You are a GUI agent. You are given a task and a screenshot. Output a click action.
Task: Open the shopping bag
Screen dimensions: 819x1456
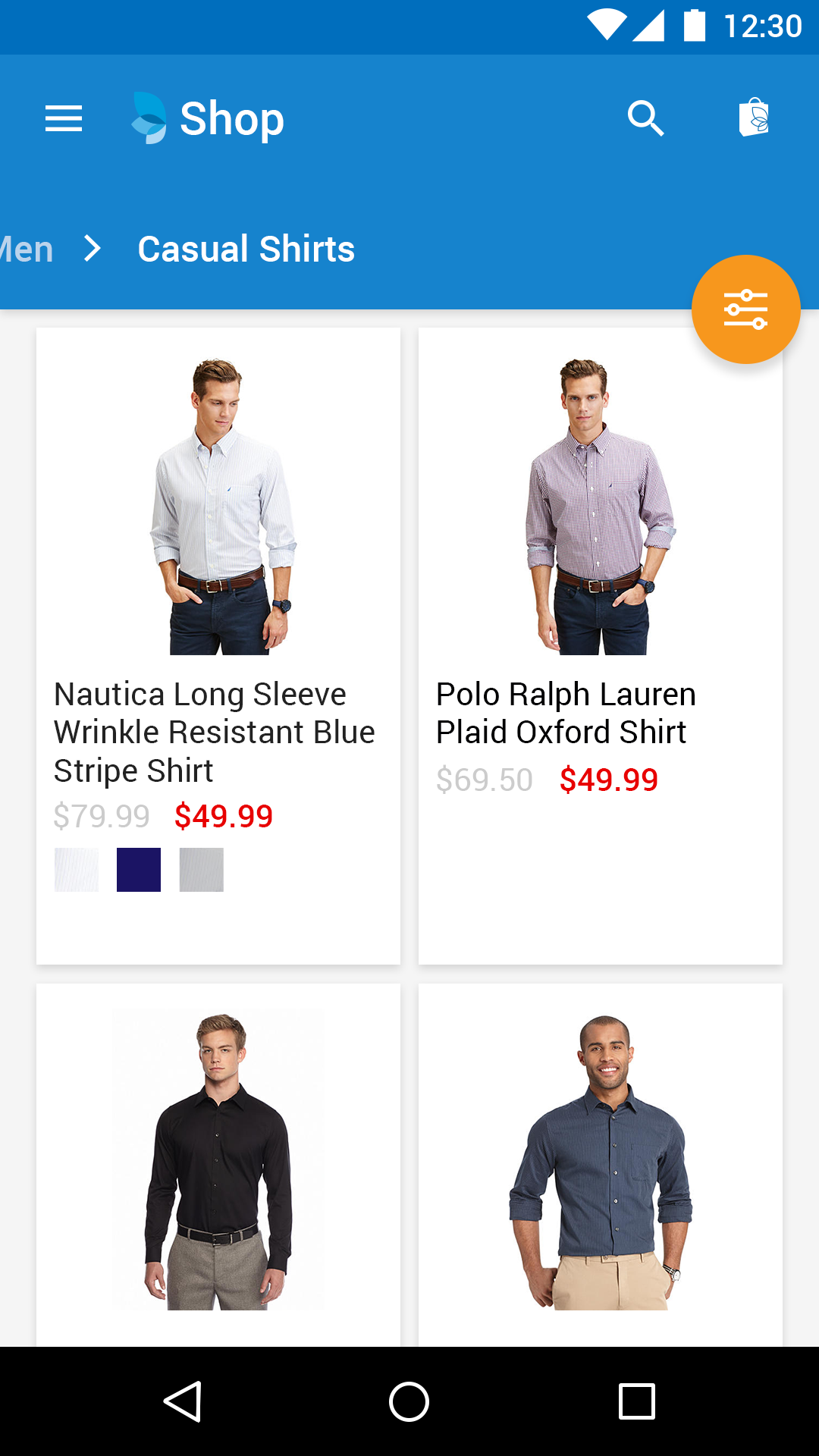[754, 118]
